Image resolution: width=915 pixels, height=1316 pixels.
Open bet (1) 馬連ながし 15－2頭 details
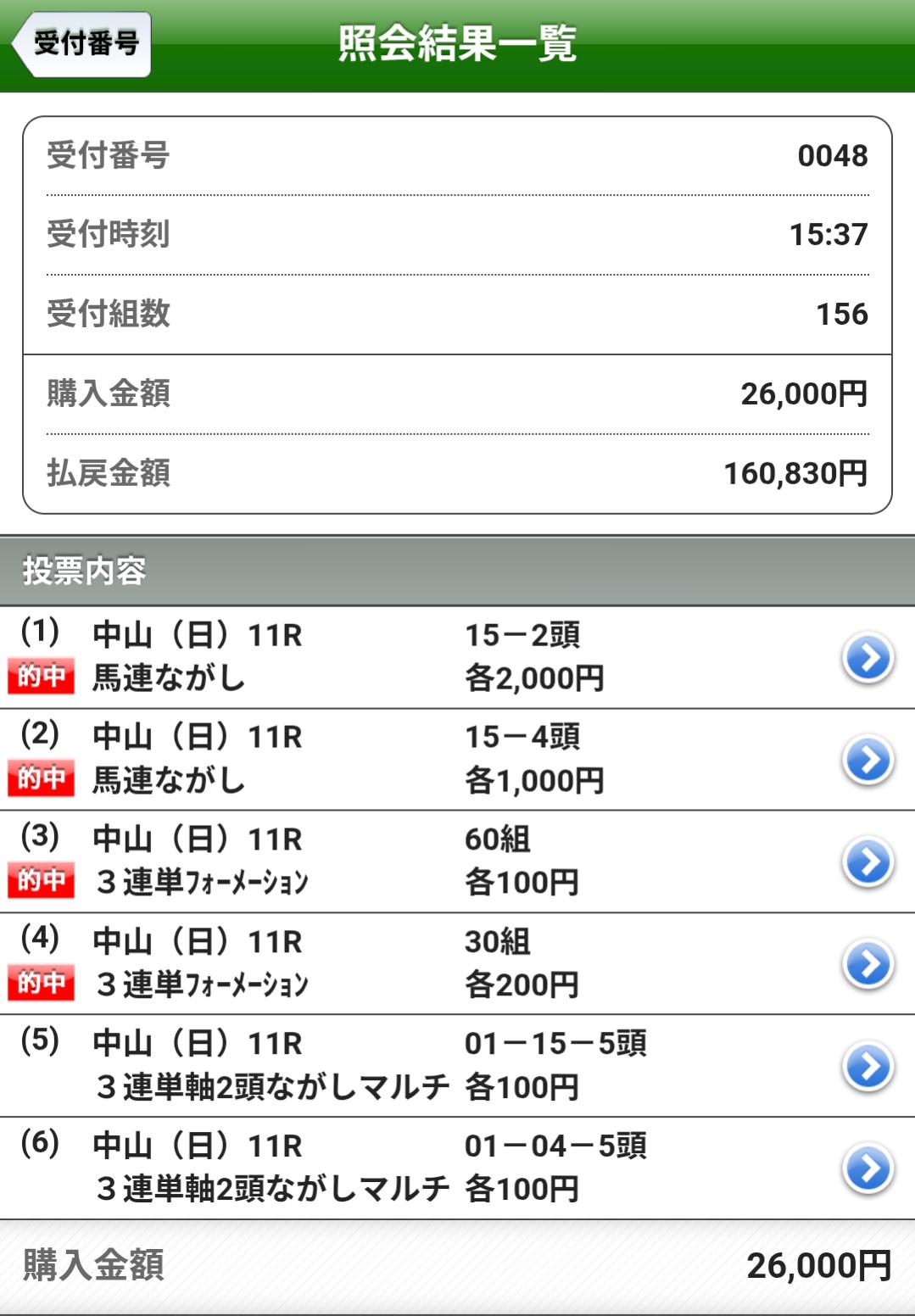pyautogui.click(x=868, y=658)
